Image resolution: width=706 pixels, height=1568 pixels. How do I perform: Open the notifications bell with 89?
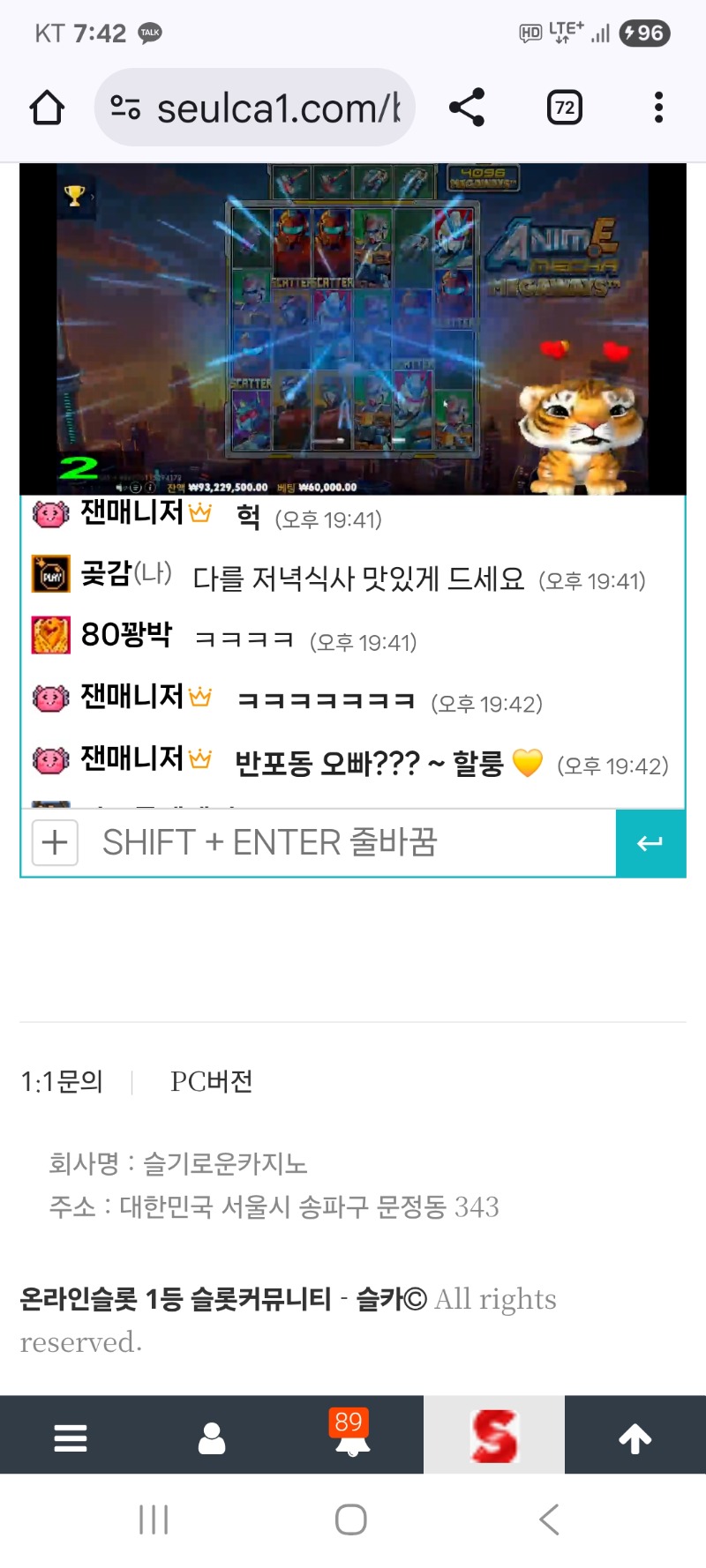tap(352, 1437)
